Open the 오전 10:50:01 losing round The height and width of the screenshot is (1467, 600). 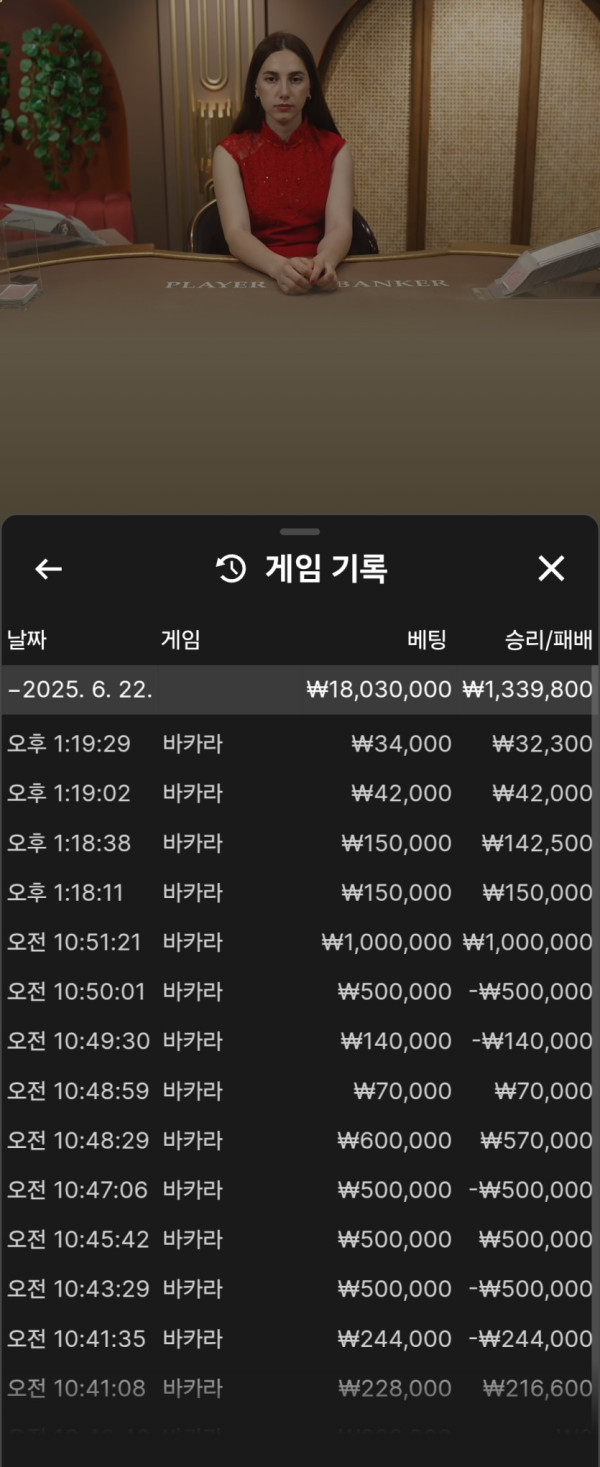click(x=300, y=992)
